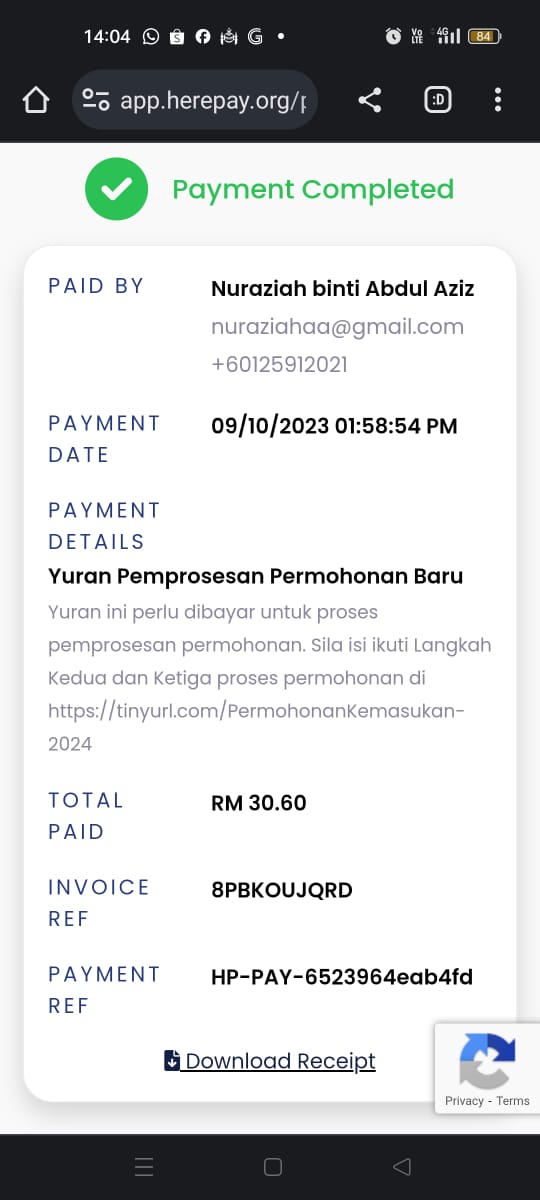Tap the app.herepay.org address bar
Image resolution: width=540 pixels, height=1200 pixels.
(x=195, y=100)
